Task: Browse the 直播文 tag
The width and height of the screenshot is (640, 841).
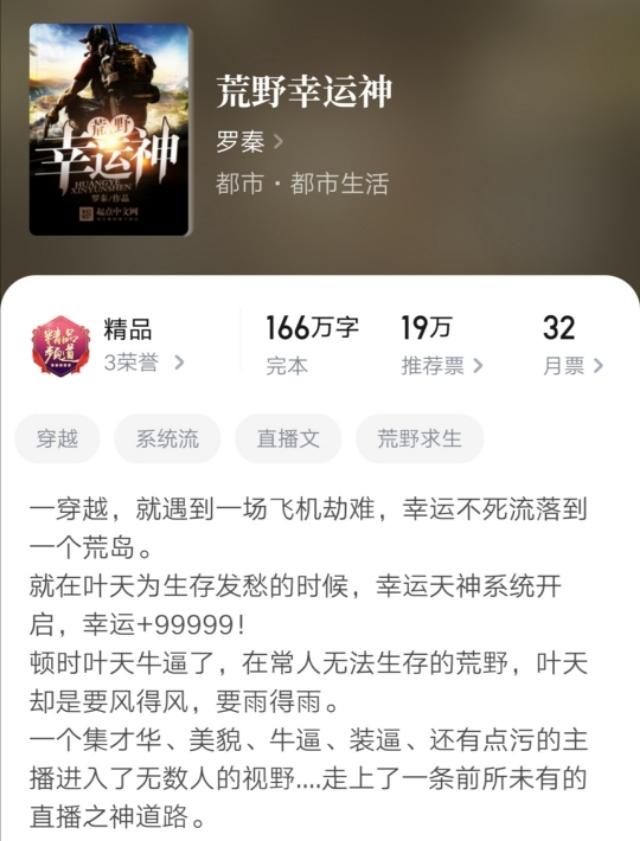Action: [x=288, y=439]
